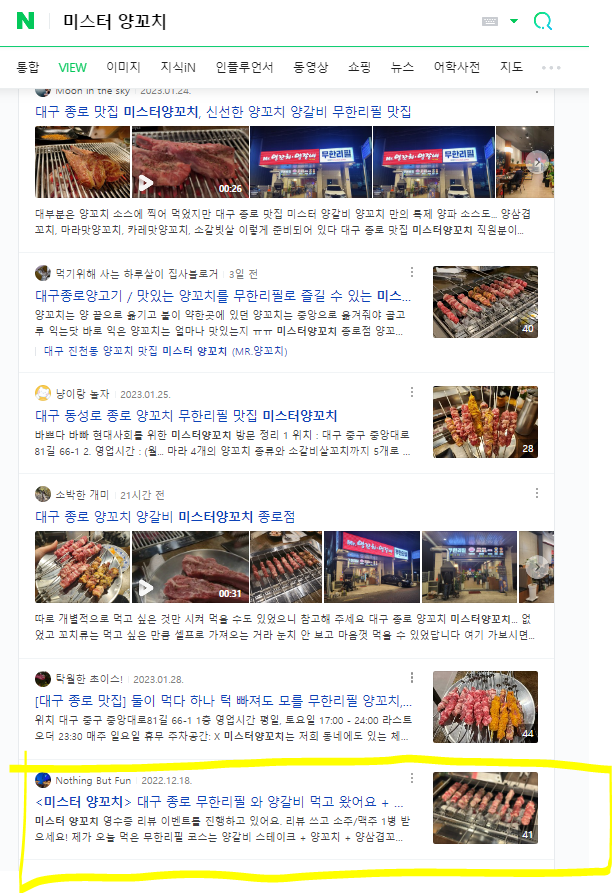
Task: Switch to the 통합 tab
Action: 28,67
